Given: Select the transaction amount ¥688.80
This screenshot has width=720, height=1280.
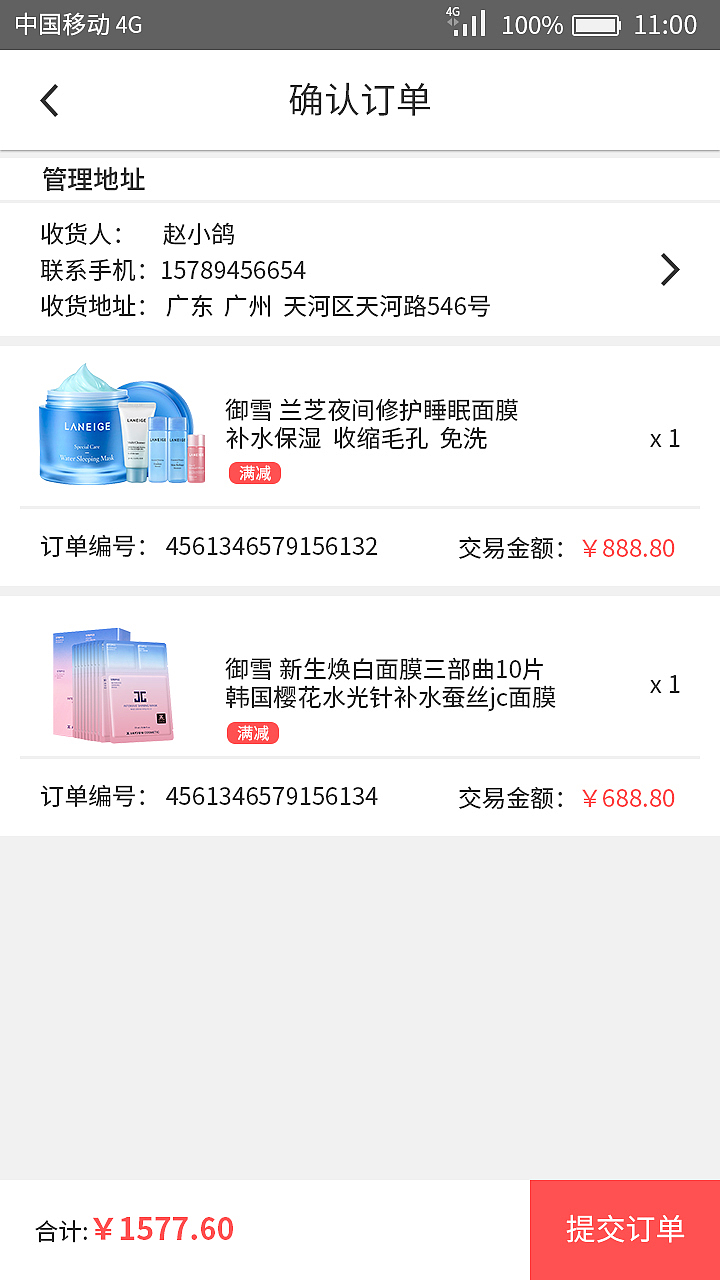Looking at the screenshot, I should click(x=629, y=797).
